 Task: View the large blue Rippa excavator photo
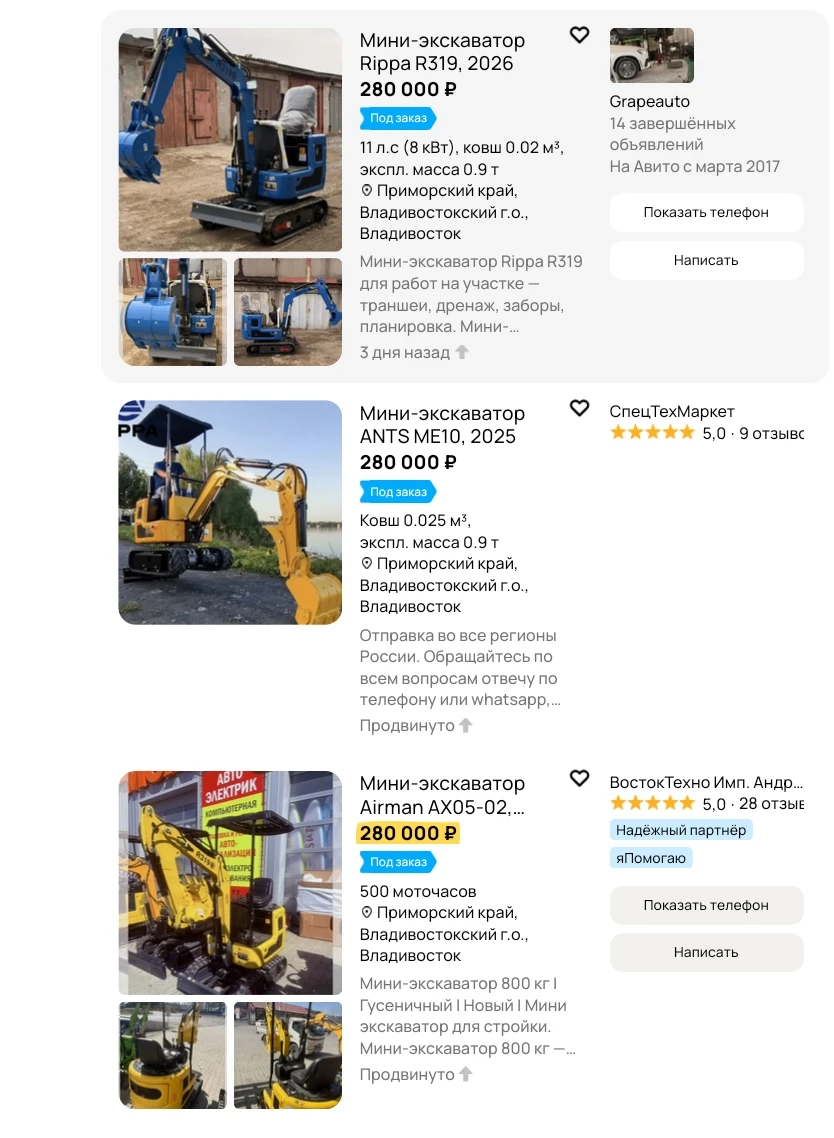[x=230, y=140]
